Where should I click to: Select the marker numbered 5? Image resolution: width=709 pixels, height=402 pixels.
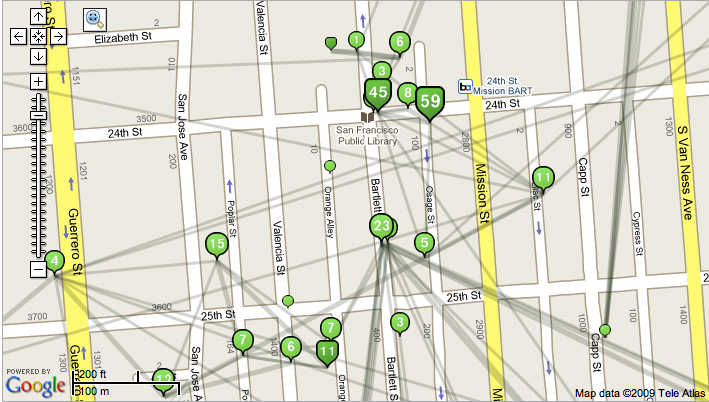click(424, 242)
